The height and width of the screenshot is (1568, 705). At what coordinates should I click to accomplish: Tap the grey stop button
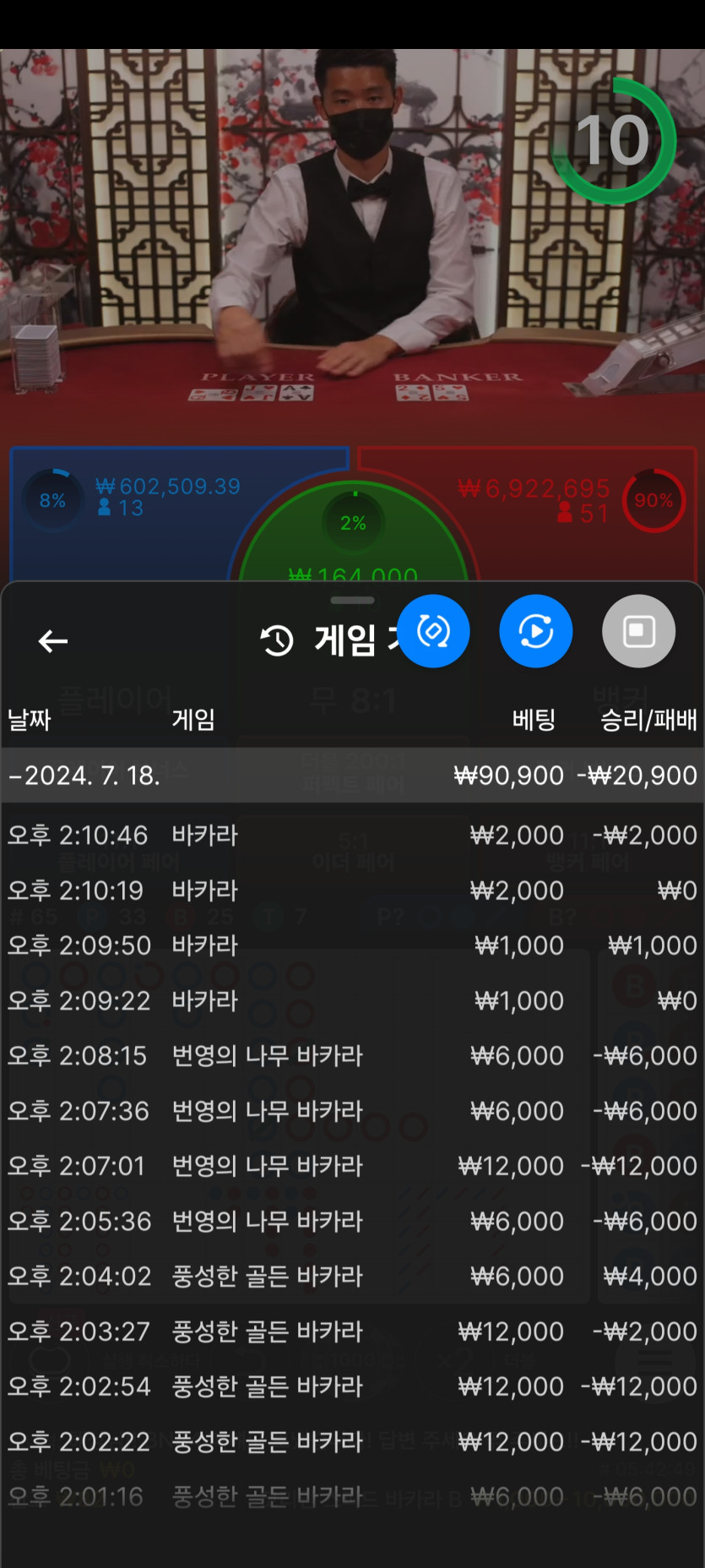(638, 631)
